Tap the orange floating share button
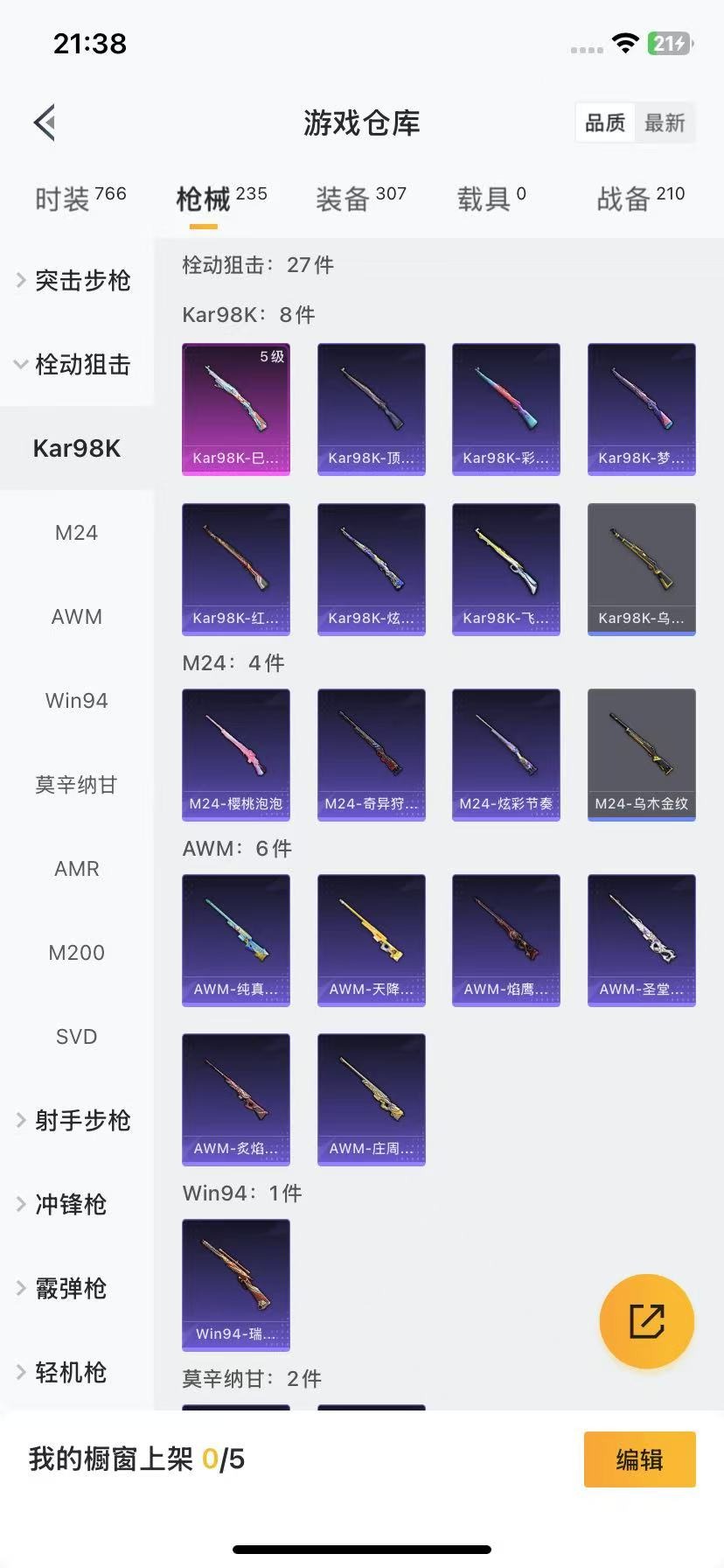 pyautogui.click(x=647, y=1321)
